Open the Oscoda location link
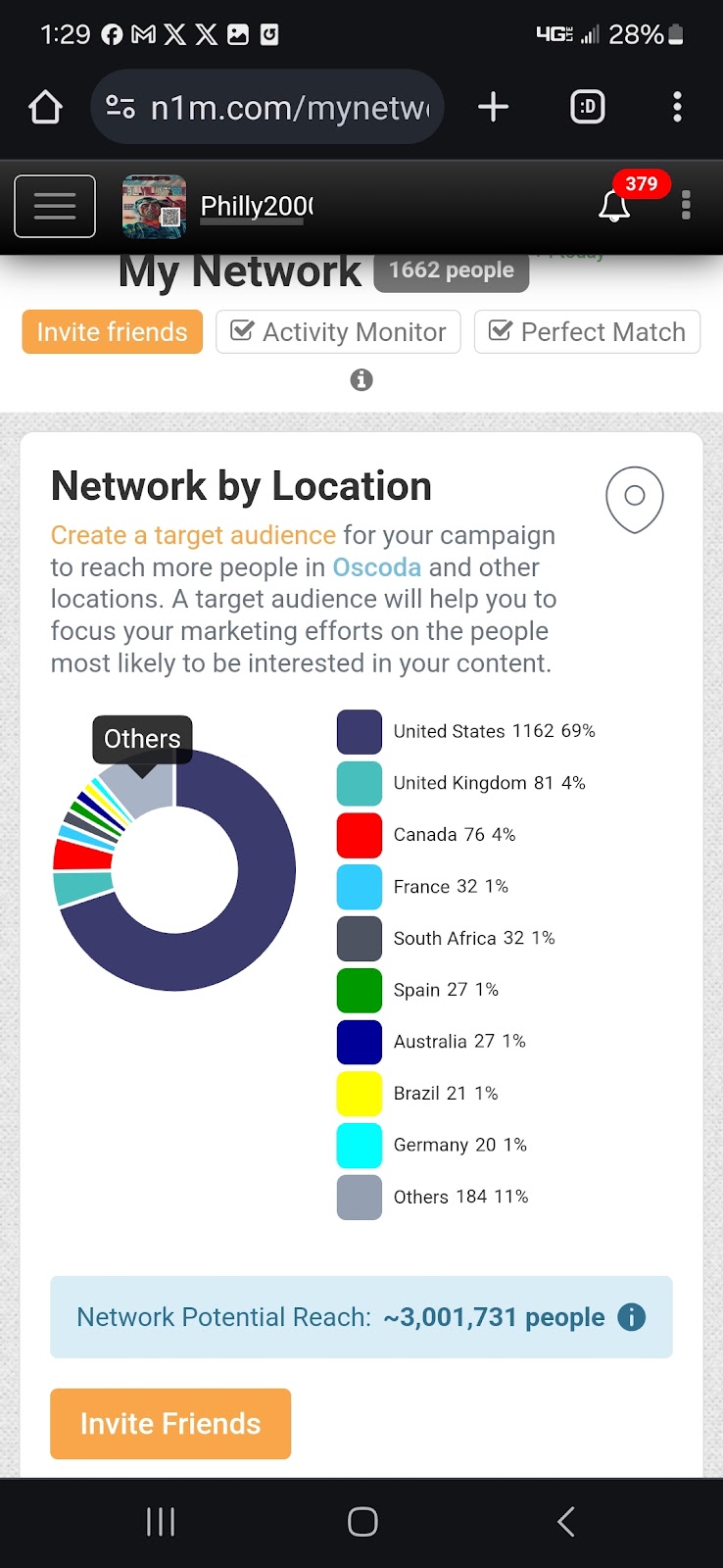Viewport: 723px width, 1568px height. tap(376, 567)
